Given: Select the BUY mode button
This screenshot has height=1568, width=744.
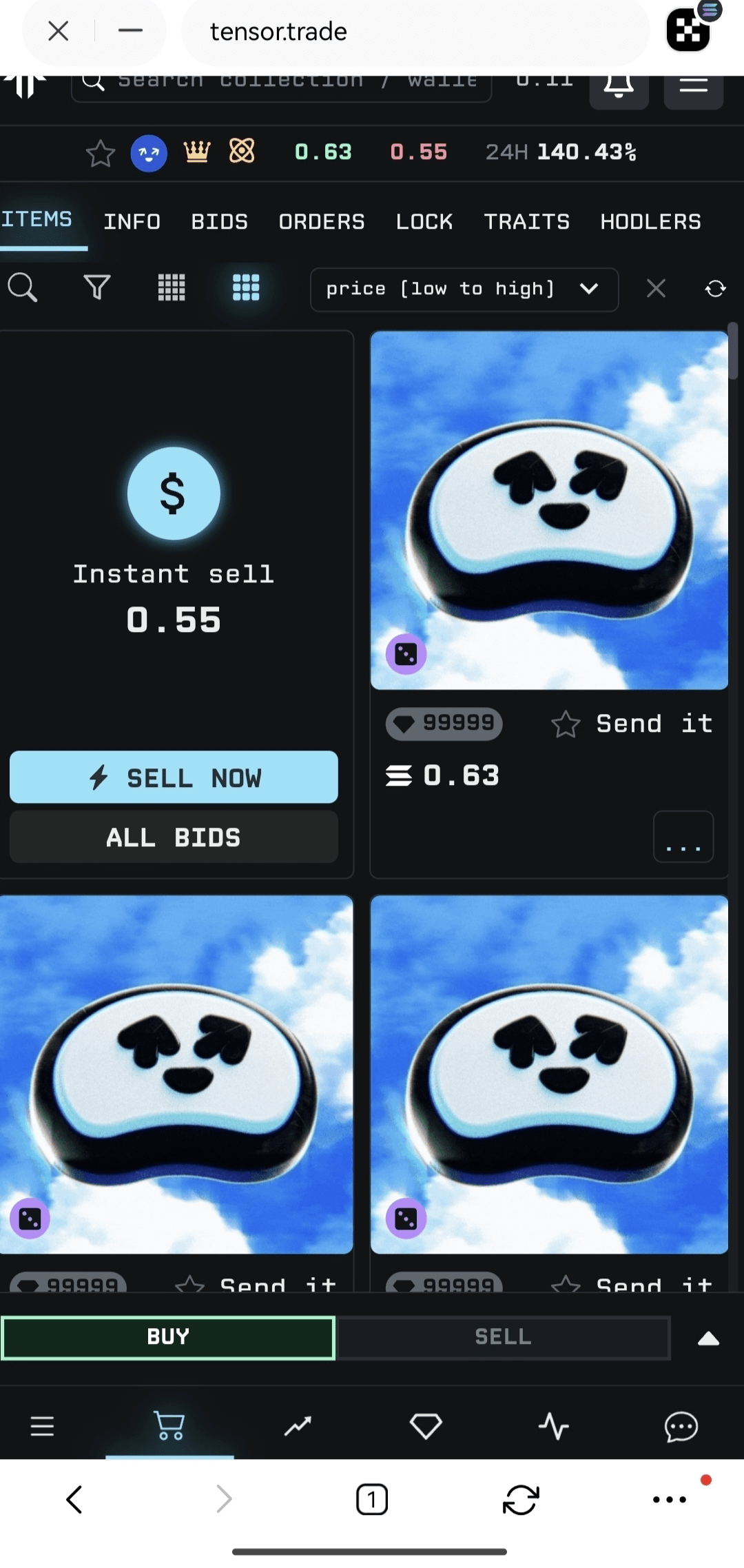Looking at the screenshot, I should [x=168, y=1337].
